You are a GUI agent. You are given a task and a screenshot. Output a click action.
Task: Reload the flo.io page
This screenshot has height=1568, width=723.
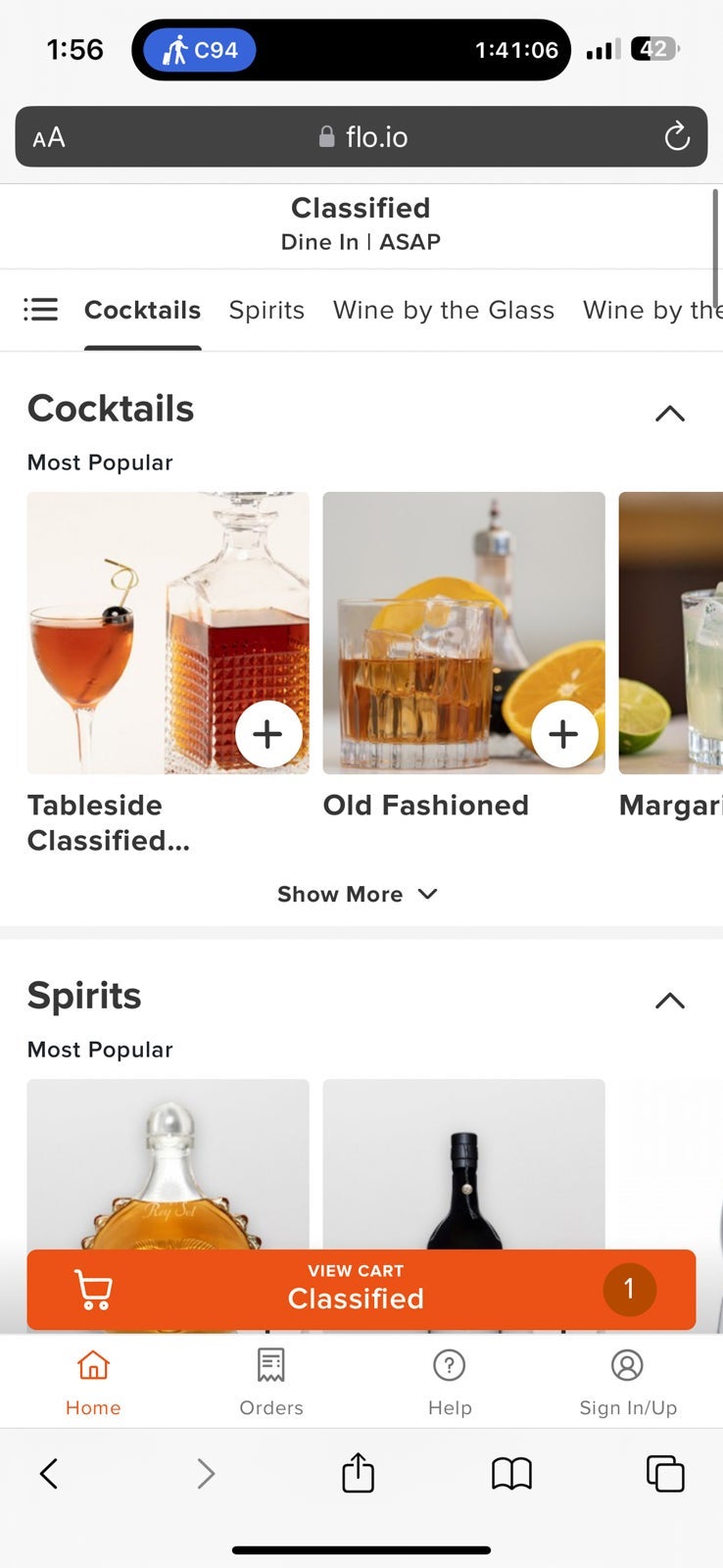tap(677, 137)
